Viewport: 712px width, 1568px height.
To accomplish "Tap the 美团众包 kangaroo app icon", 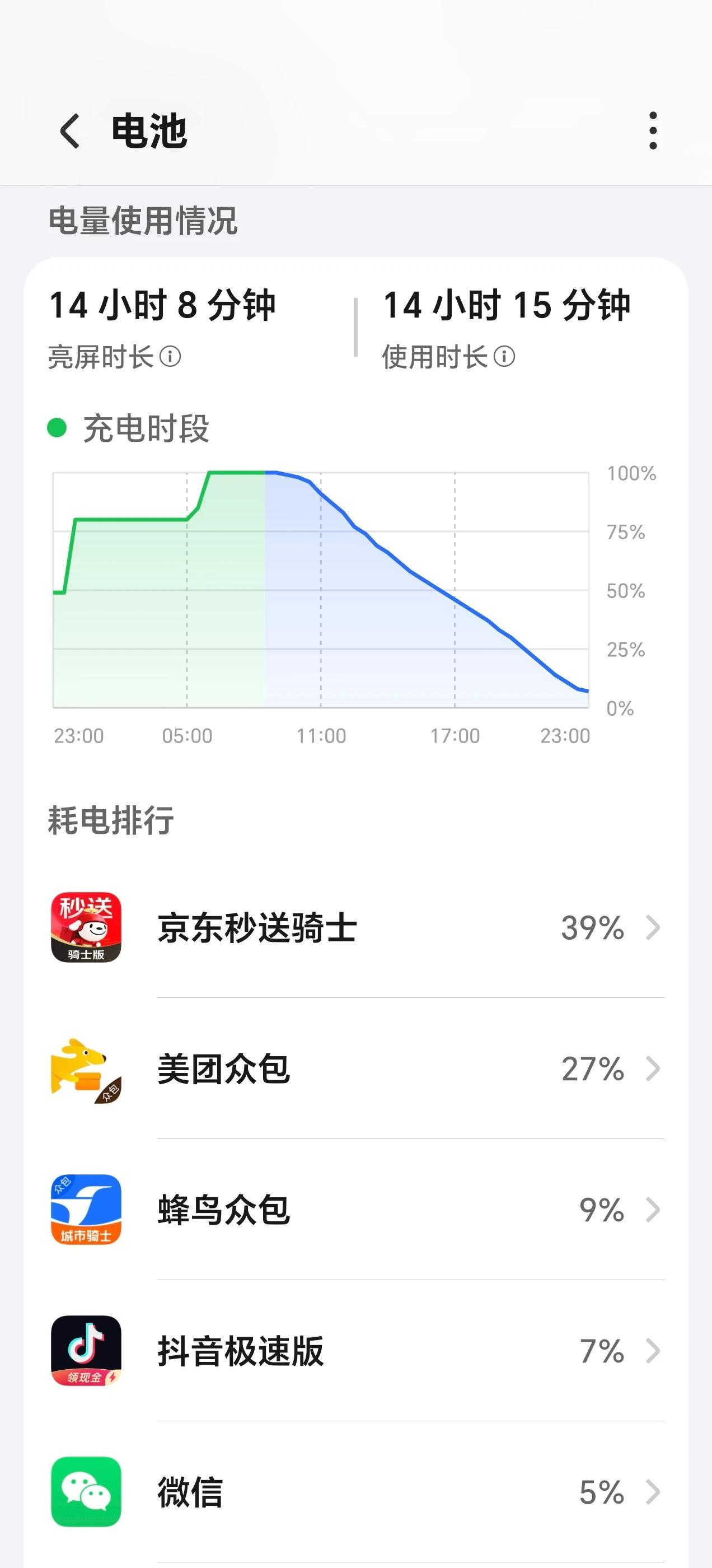I will (x=86, y=1070).
